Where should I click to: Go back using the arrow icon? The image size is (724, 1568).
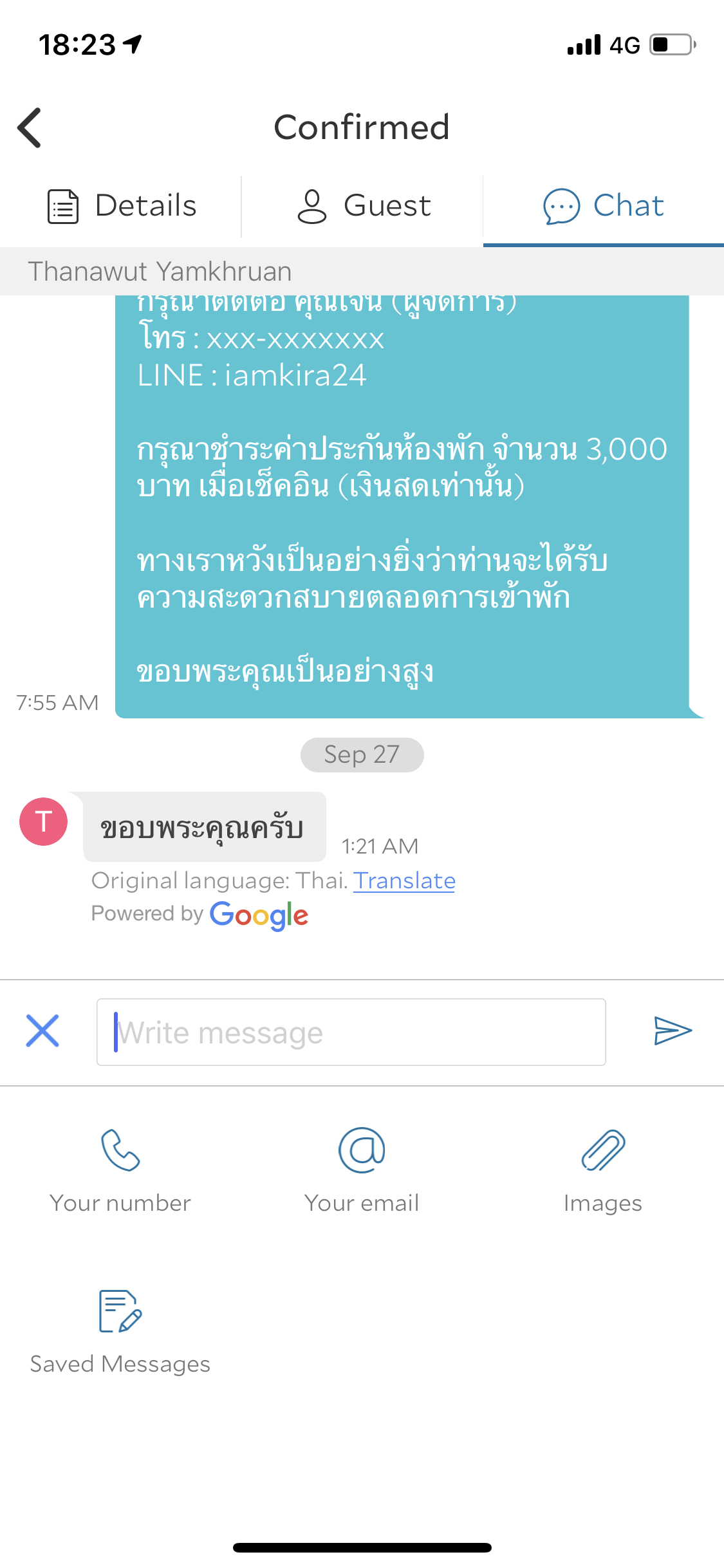click(x=30, y=127)
